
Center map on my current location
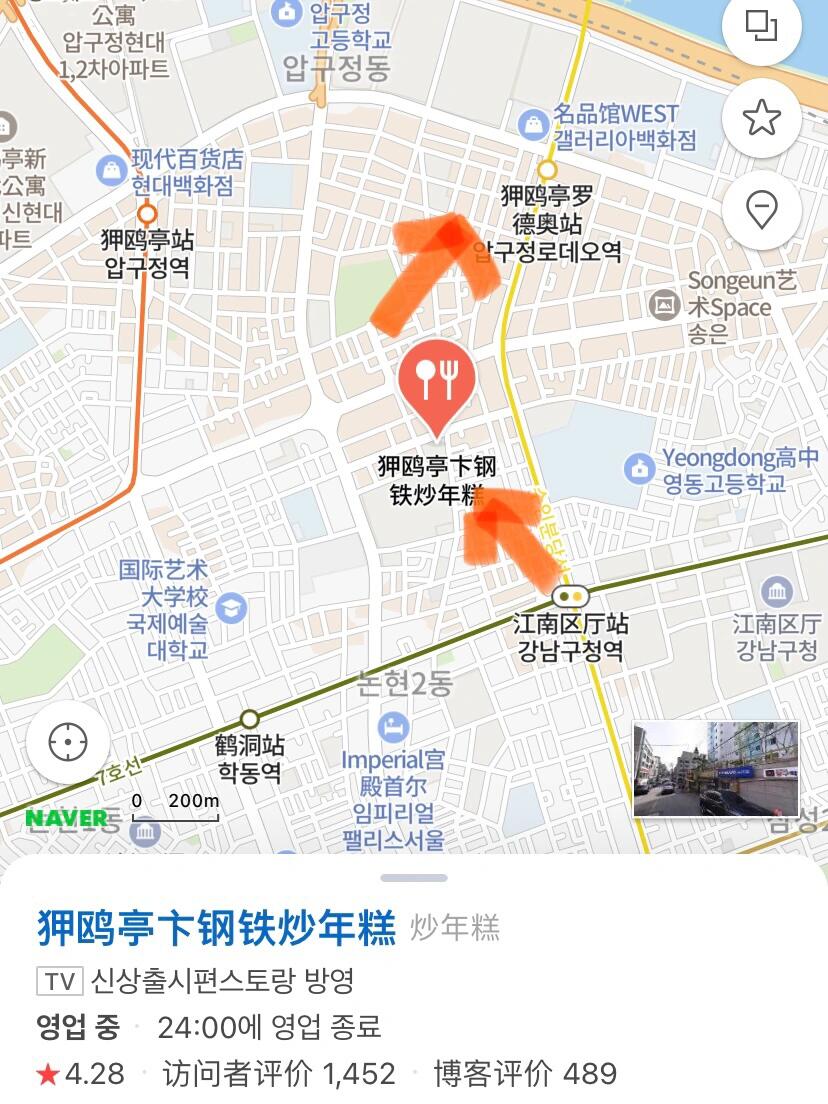(68, 743)
